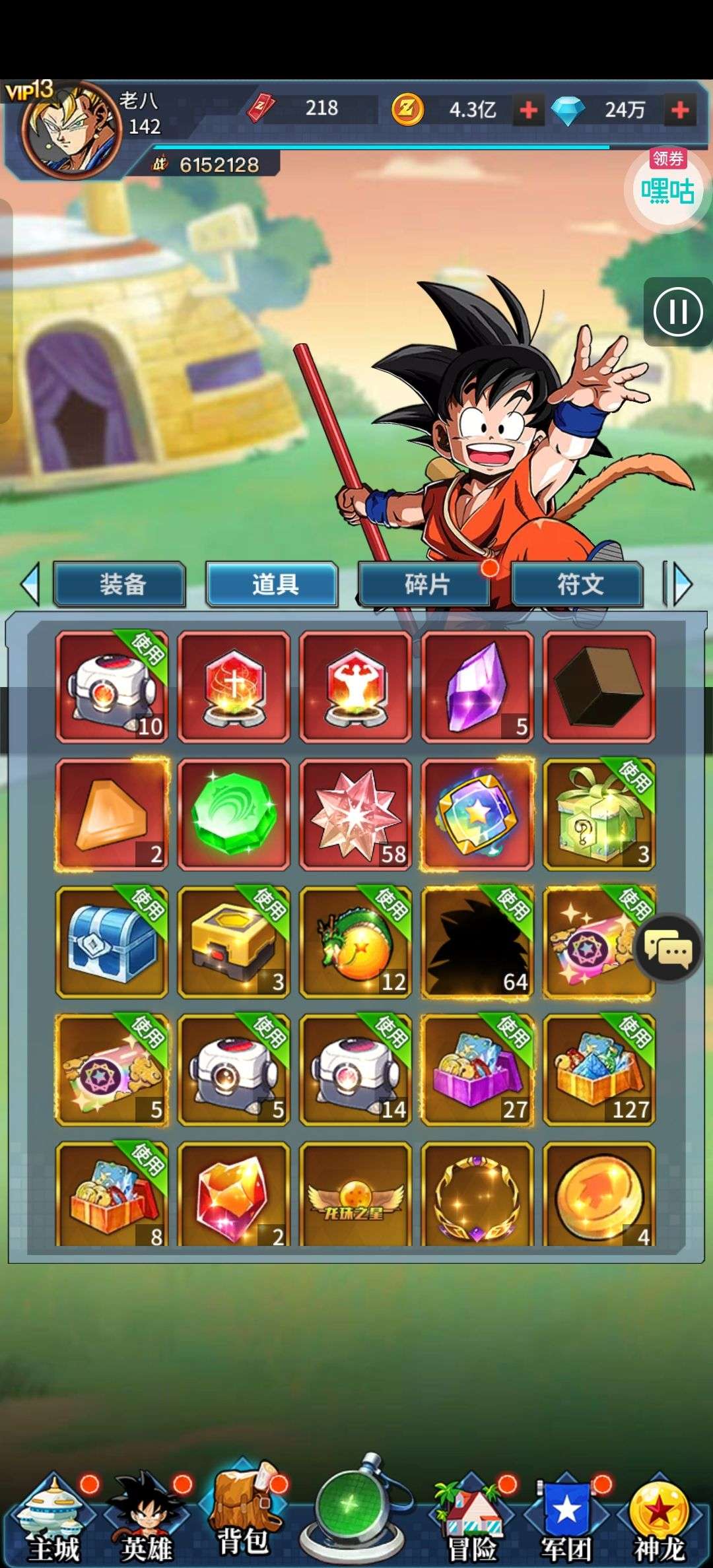Tap the right arrow for more tabs

pyautogui.click(x=681, y=584)
